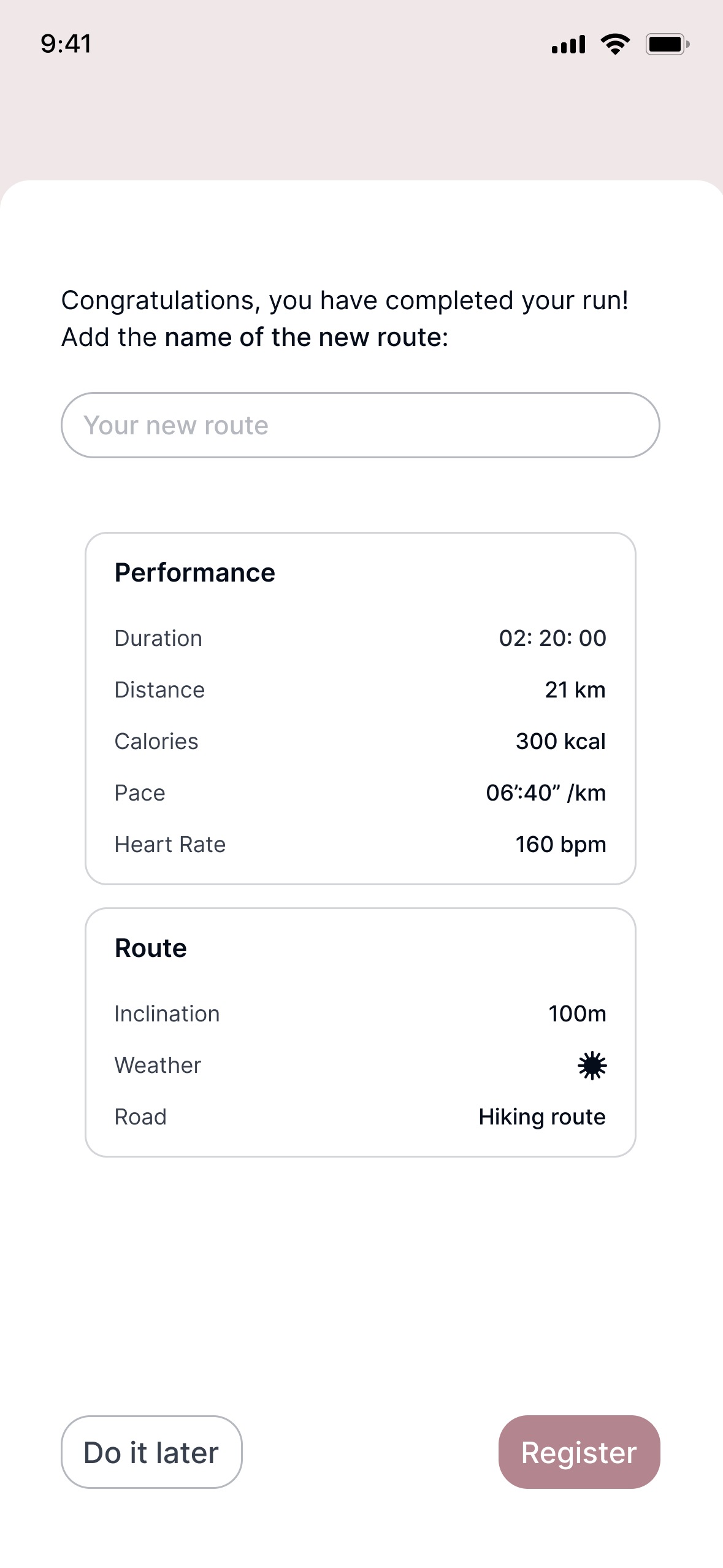723x1568 pixels.
Task: Expand the Weather row details
Action: click(157, 1065)
